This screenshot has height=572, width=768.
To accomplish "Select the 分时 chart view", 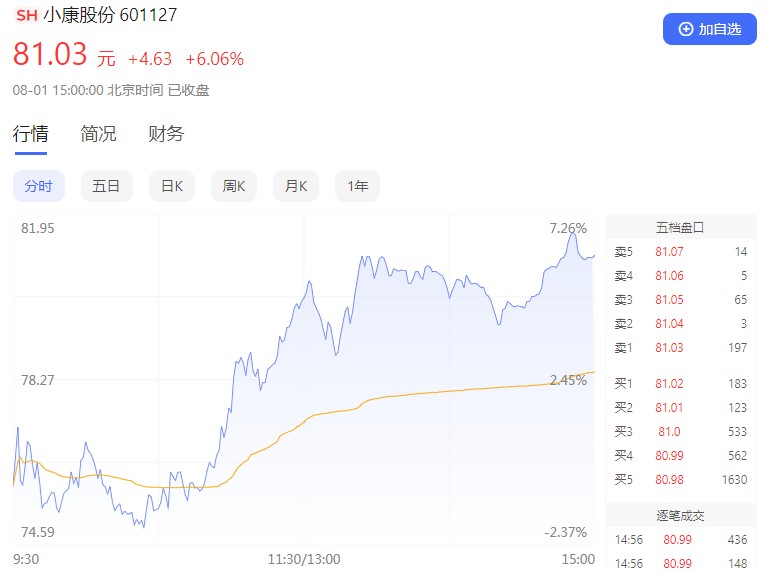I will [x=39, y=186].
